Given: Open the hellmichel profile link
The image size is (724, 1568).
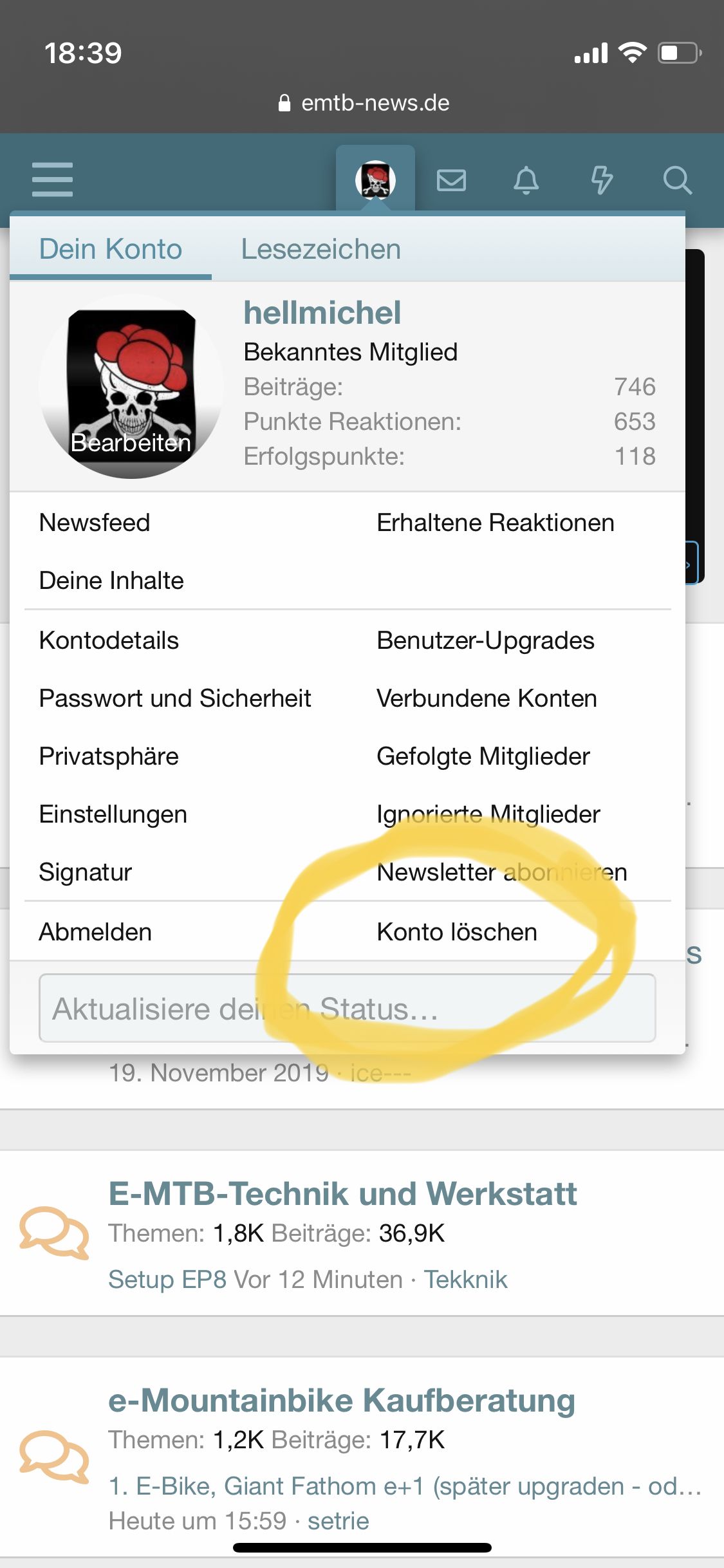Looking at the screenshot, I should pyautogui.click(x=322, y=313).
